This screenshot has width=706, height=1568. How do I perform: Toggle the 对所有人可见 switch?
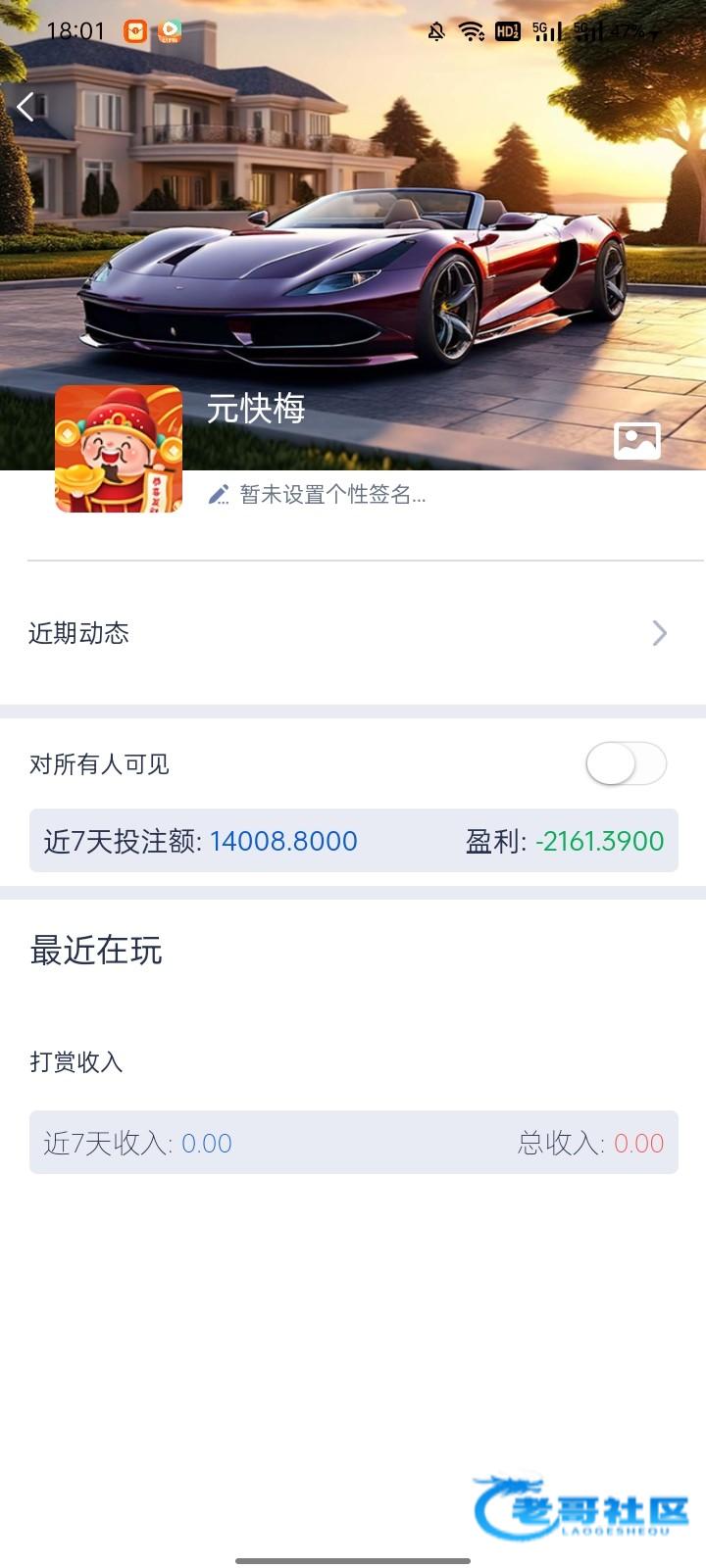pos(627,764)
